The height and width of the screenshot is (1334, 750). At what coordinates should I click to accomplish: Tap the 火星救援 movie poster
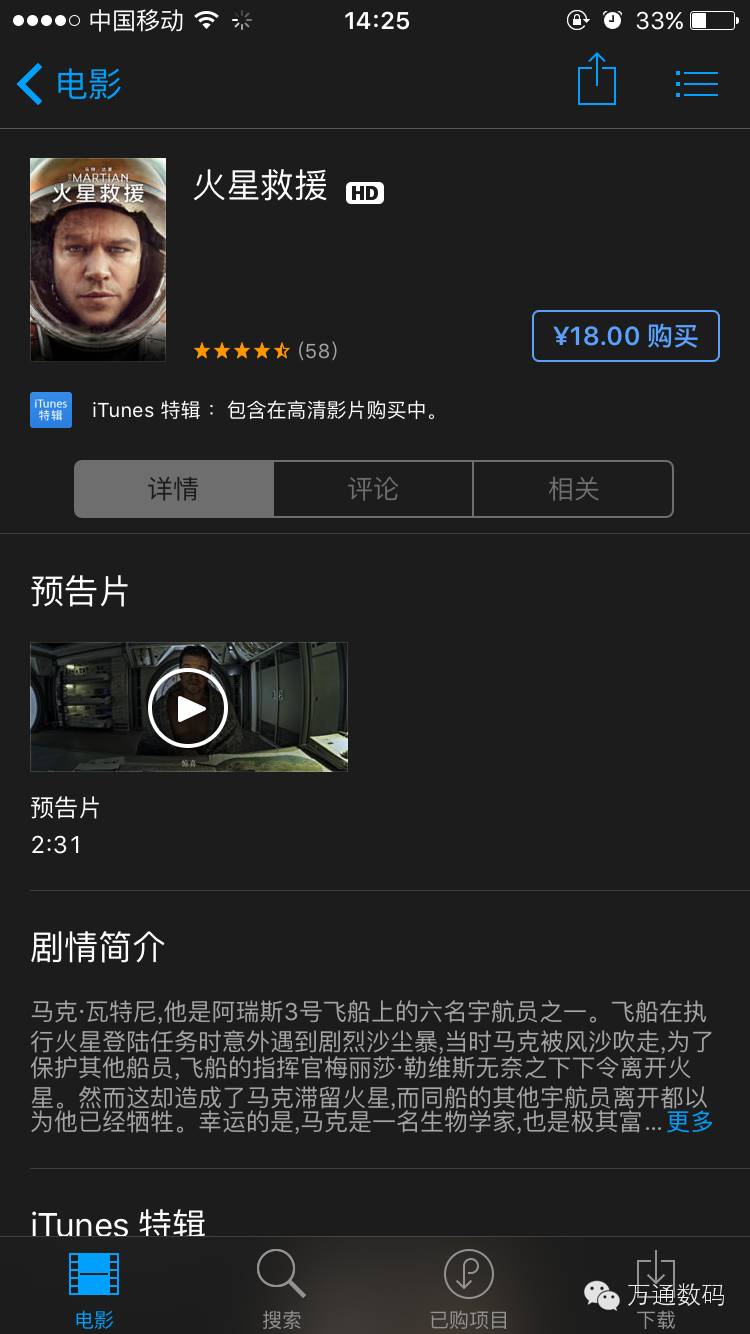(98, 259)
